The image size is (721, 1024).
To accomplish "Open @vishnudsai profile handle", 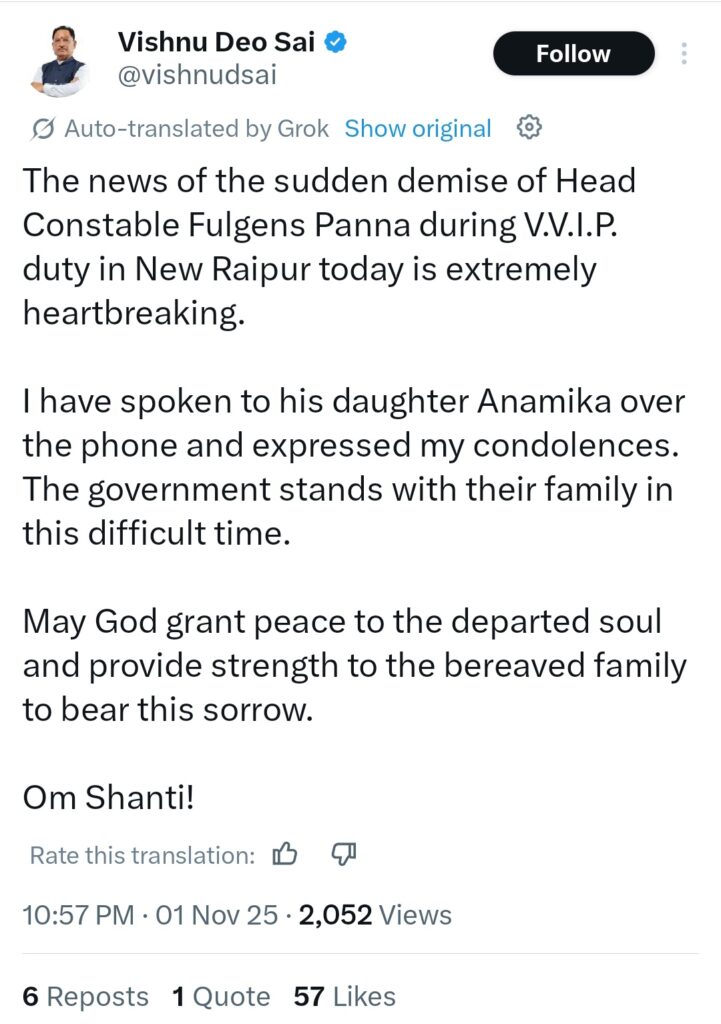I will tap(198, 75).
